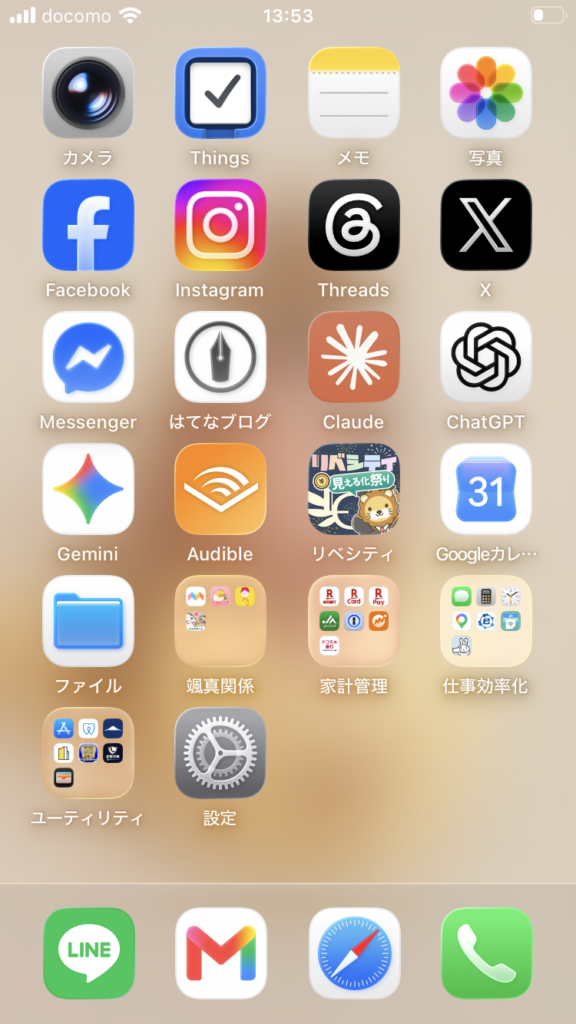Viewport: 576px width, 1024px height.
Task: Open Instagram
Action: point(220,225)
